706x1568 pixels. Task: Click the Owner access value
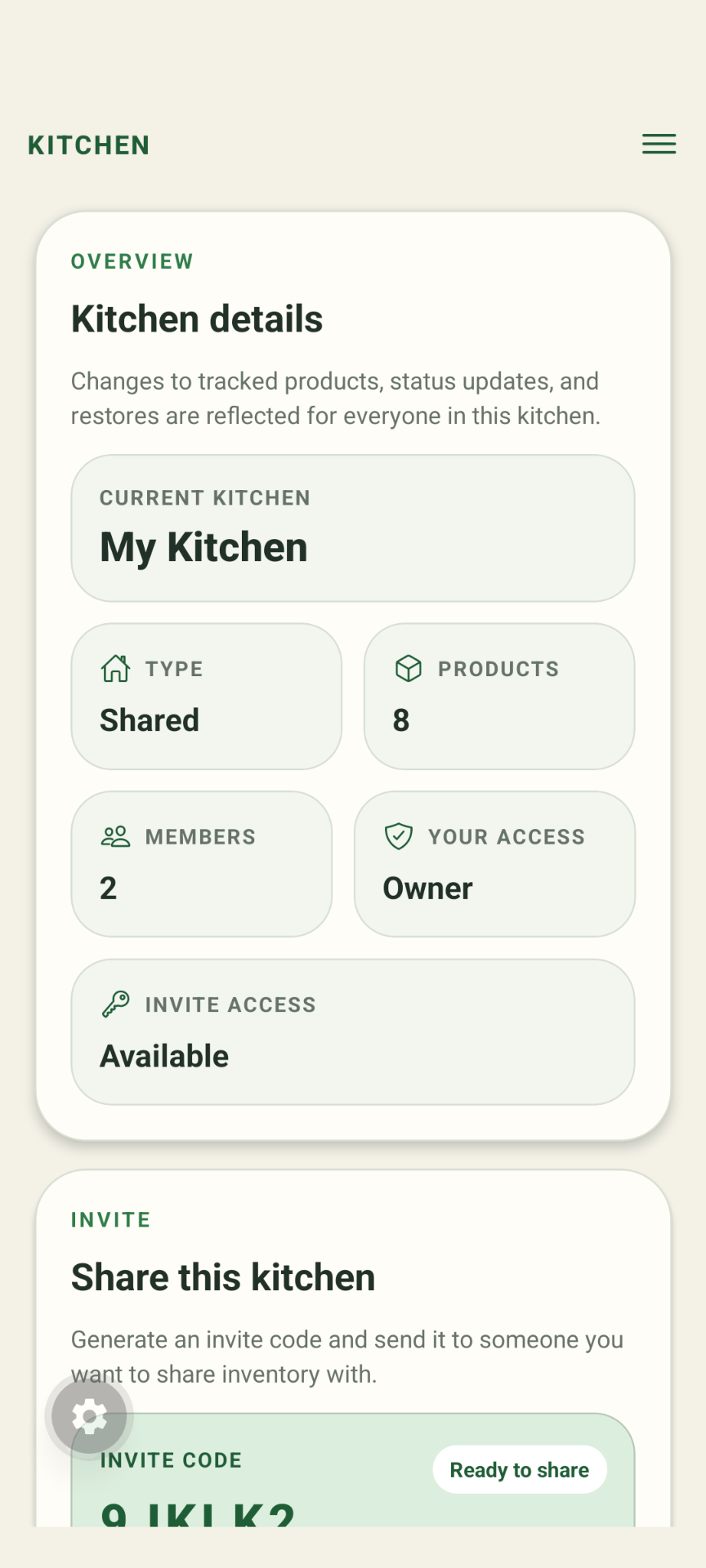(427, 888)
